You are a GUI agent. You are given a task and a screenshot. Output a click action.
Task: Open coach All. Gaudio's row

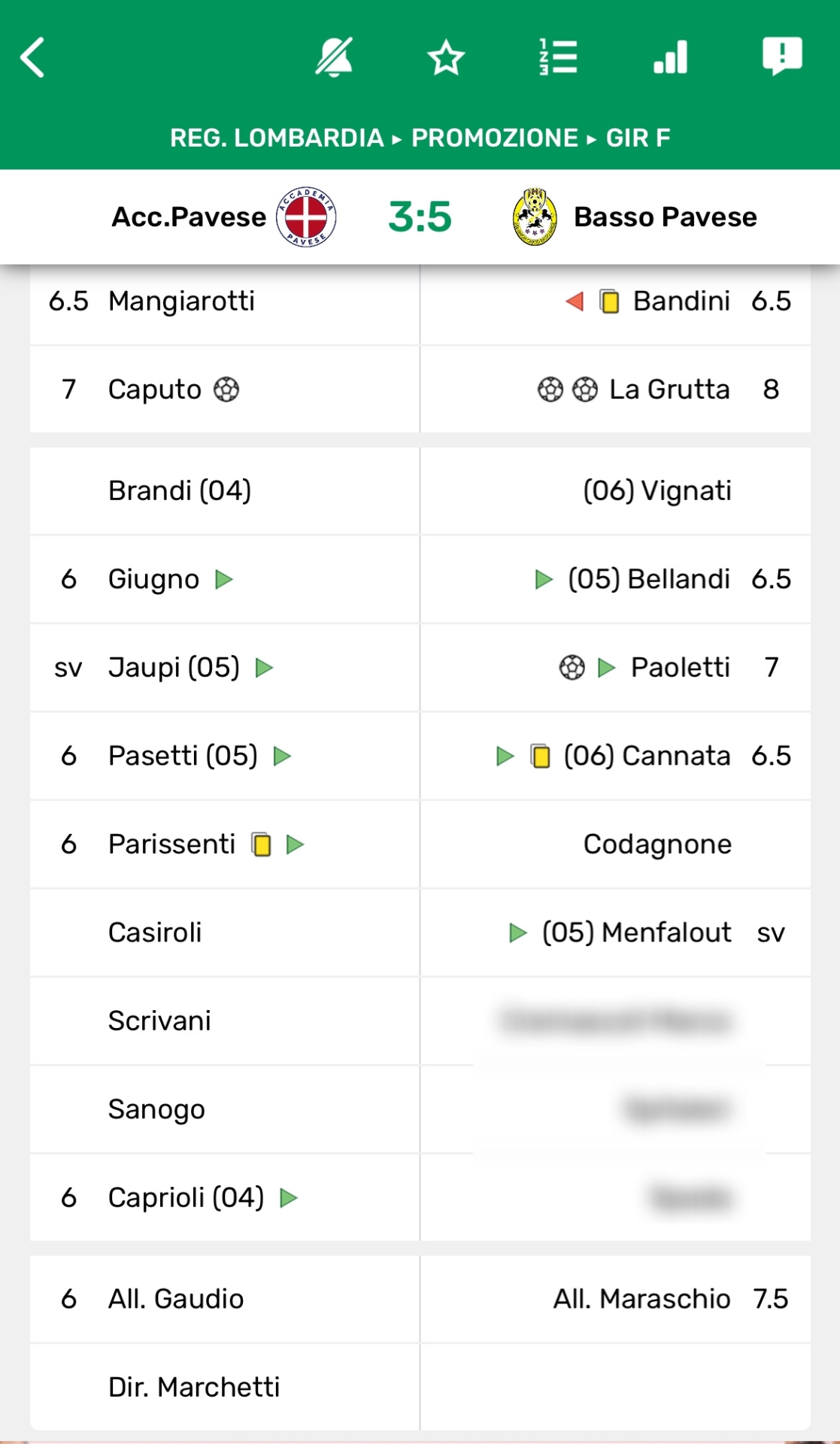224,1300
